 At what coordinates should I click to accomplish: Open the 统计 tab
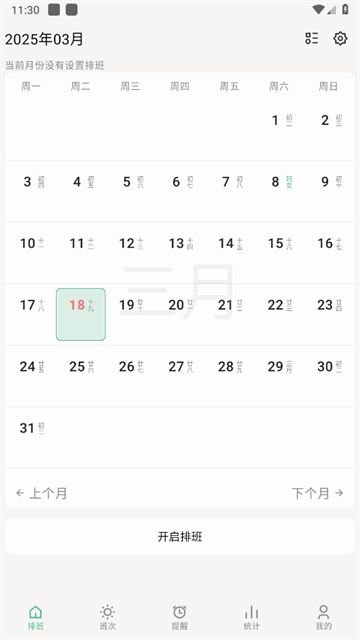(251, 618)
